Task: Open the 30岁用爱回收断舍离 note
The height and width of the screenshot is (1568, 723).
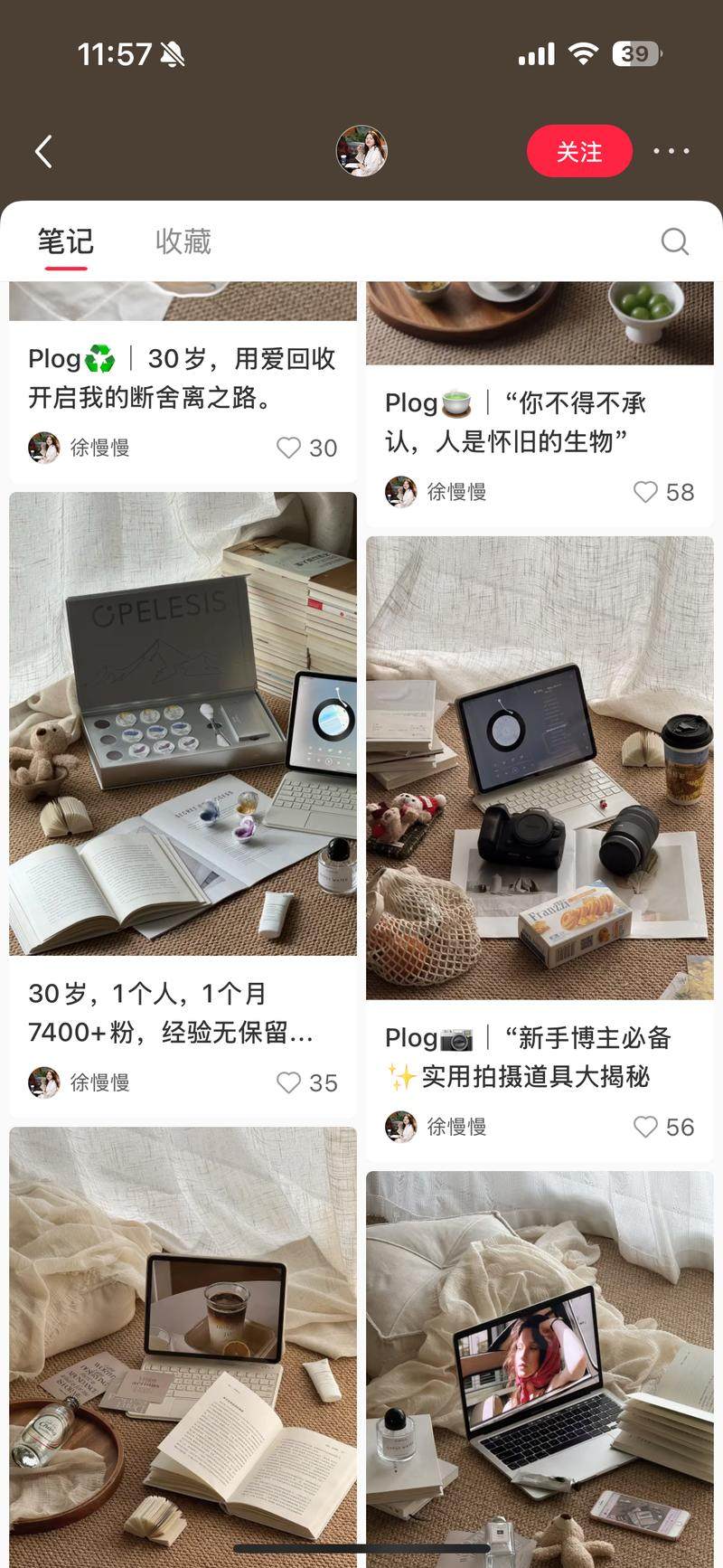Action: pos(182,378)
